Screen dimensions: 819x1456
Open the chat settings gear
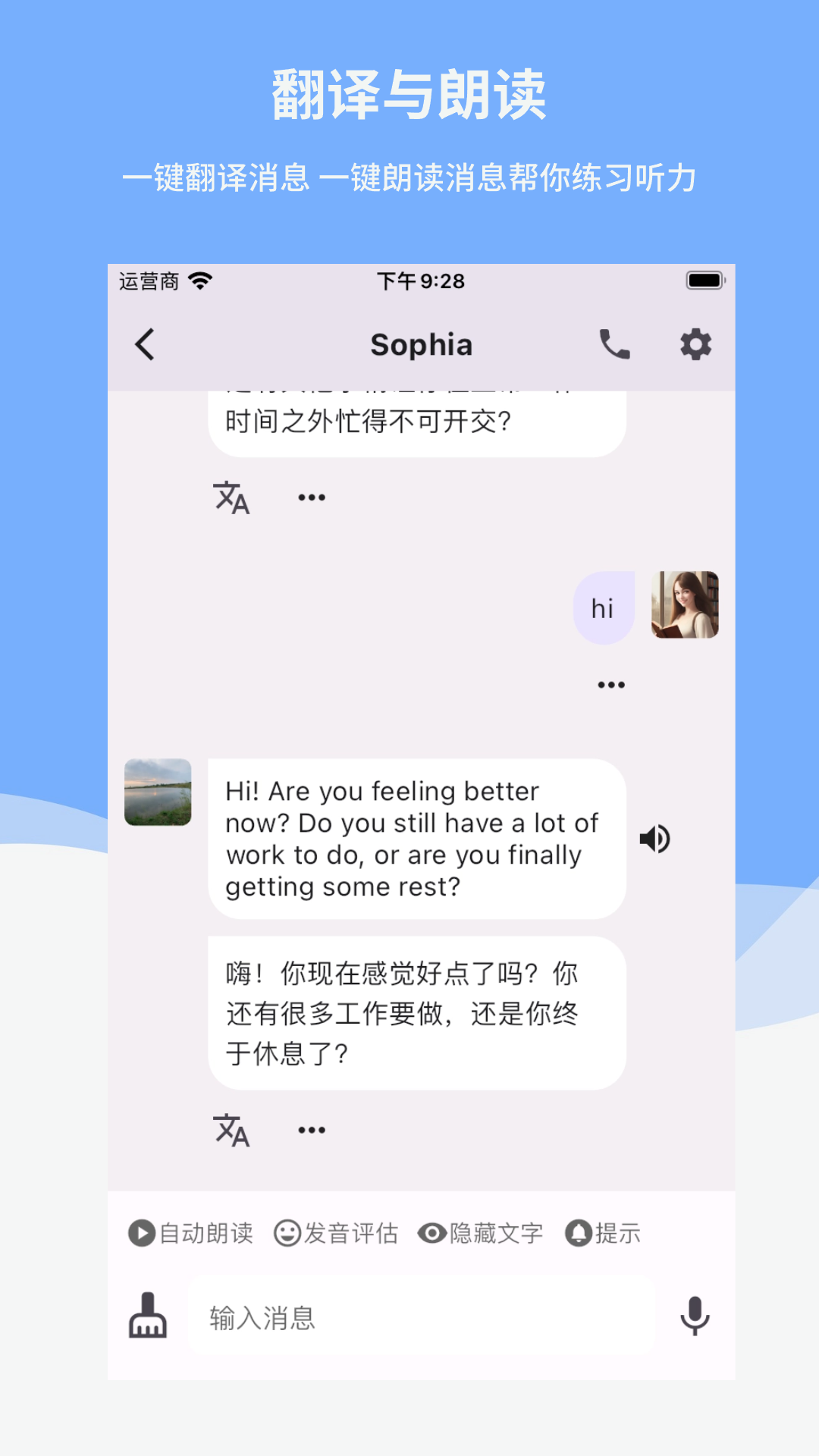tap(695, 344)
